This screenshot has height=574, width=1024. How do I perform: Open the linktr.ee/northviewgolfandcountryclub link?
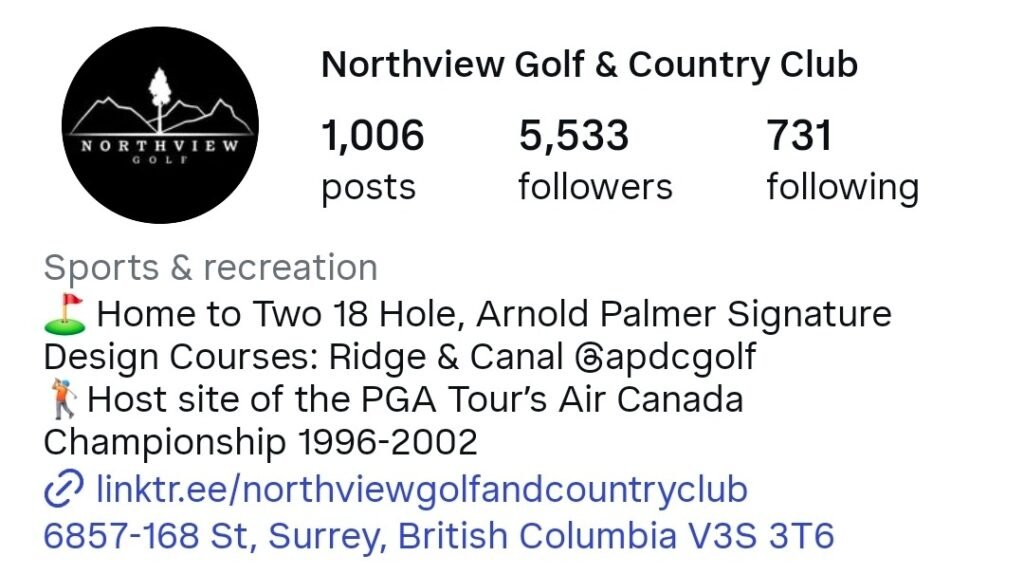pyautogui.click(x=420, y=491)
